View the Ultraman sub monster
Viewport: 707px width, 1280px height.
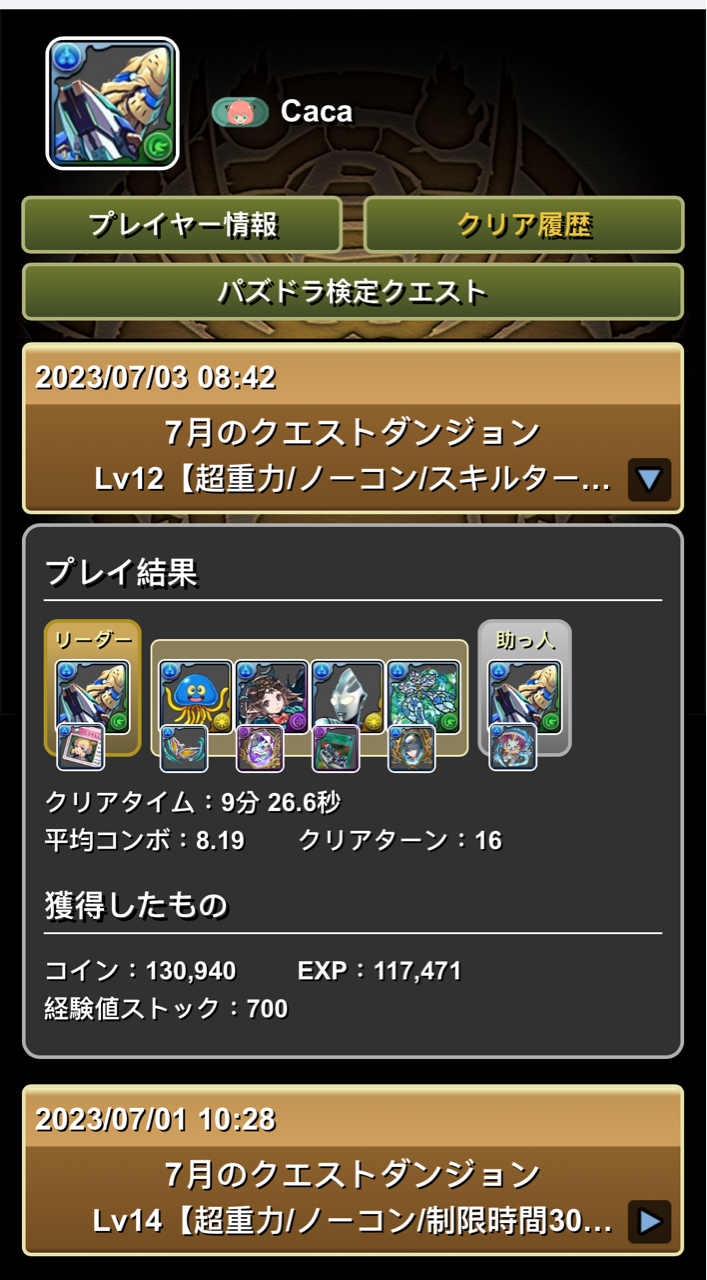(348, 697)
